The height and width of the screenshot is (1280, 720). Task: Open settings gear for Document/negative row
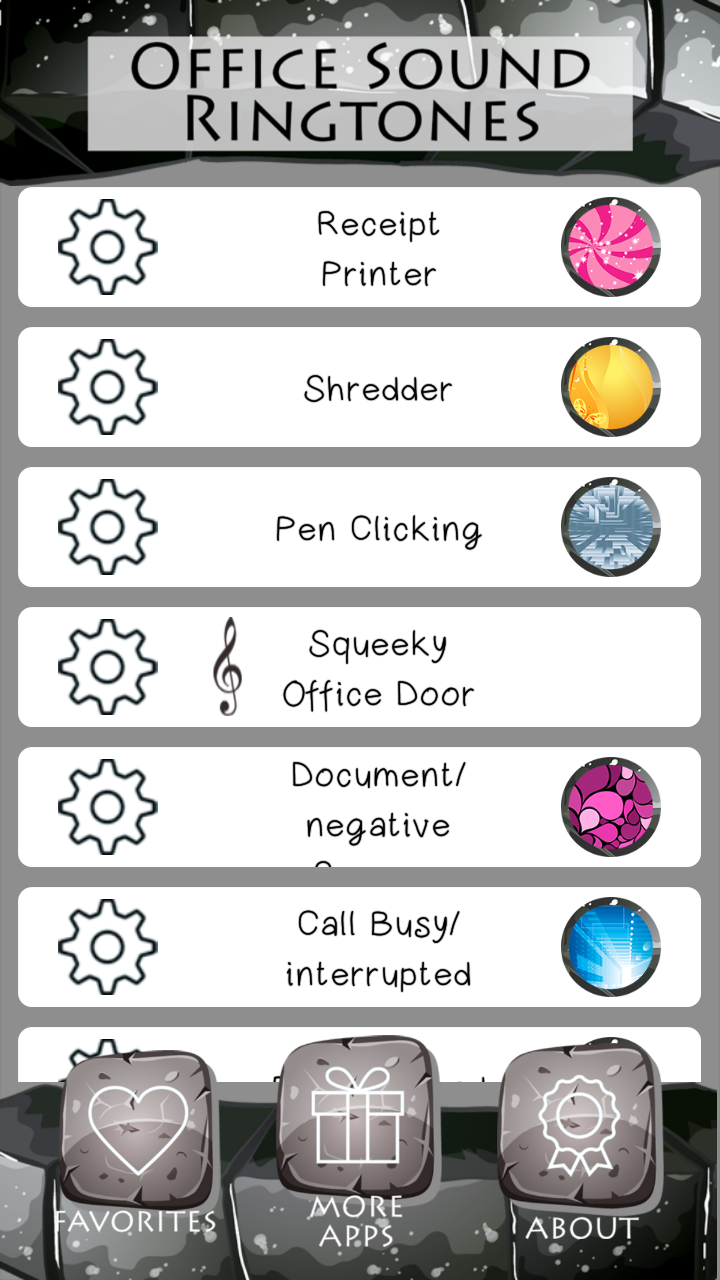tap(107, 807)
